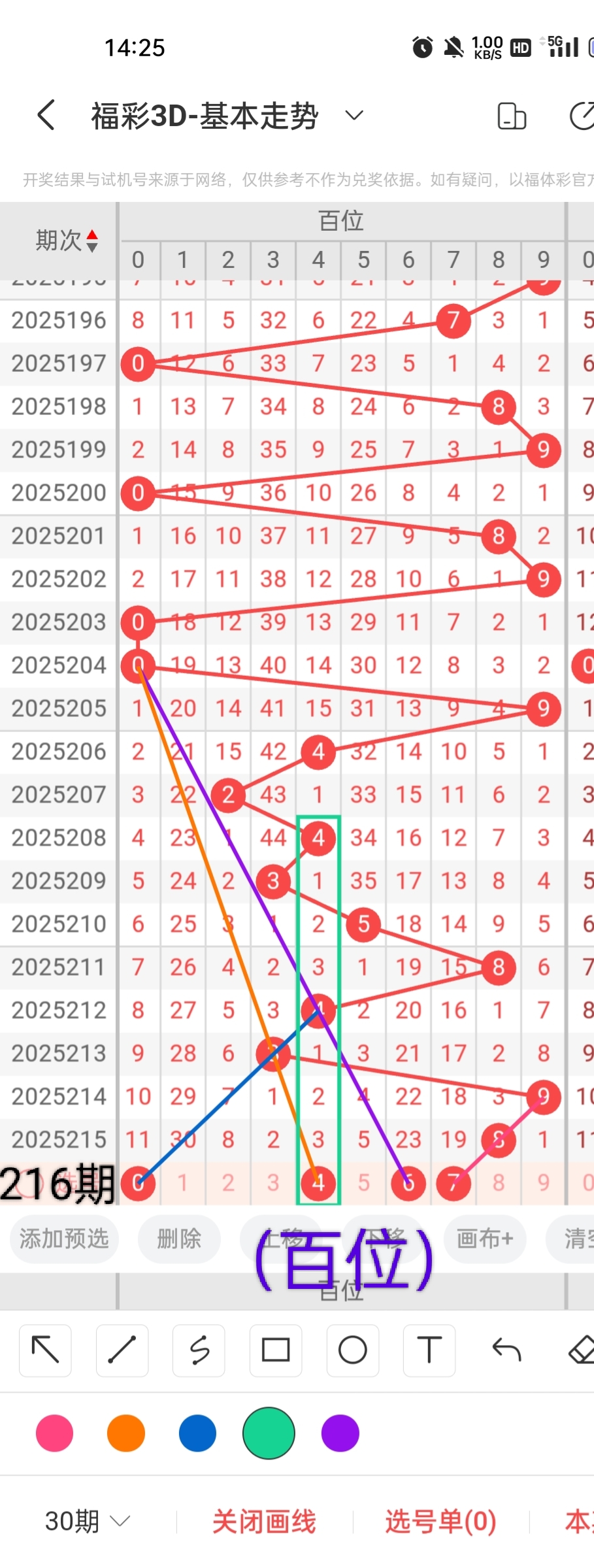This screenshot has height=1568, width=594.
Task: Choose the pink color swatch
Action: (x=55, y=1433)
